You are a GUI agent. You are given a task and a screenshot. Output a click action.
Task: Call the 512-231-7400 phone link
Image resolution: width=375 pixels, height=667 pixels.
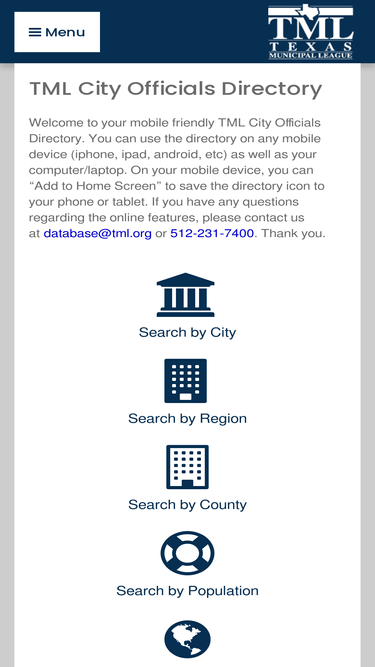[212, 234]
